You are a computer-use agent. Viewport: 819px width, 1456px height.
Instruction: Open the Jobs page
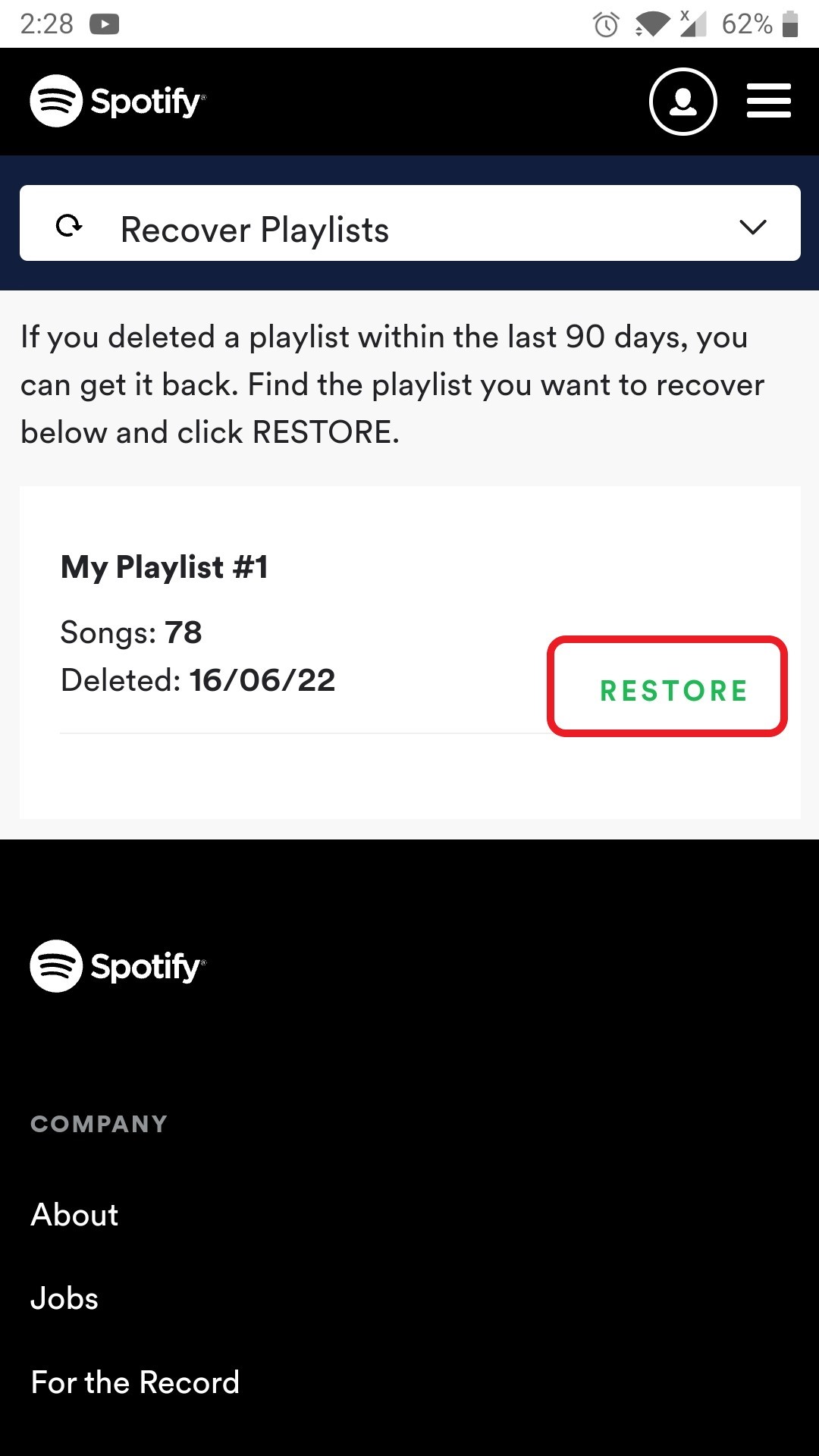[x=64, y=1298]
